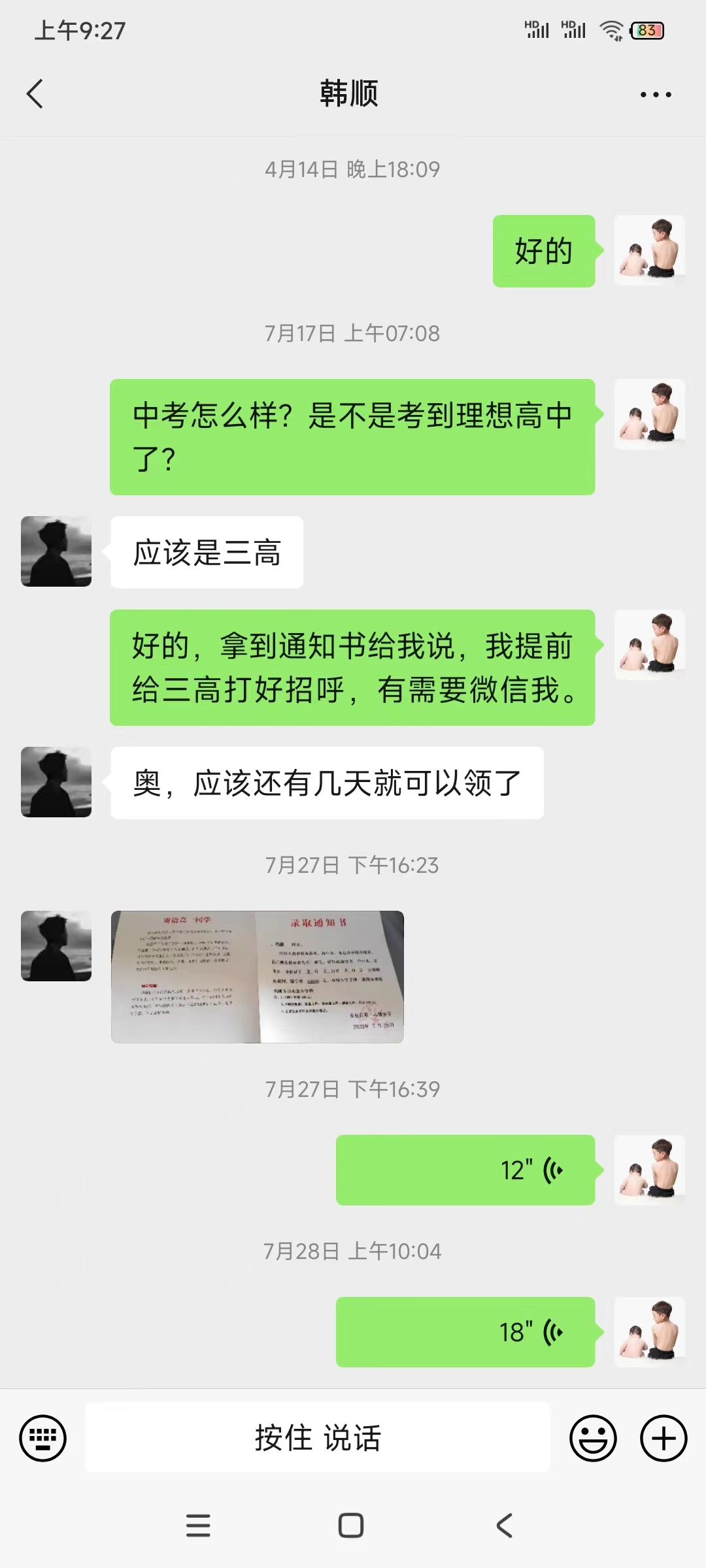Open my own avatar beside 好的
Viewport: 706px width, 1568px height.
click(650, 250)
